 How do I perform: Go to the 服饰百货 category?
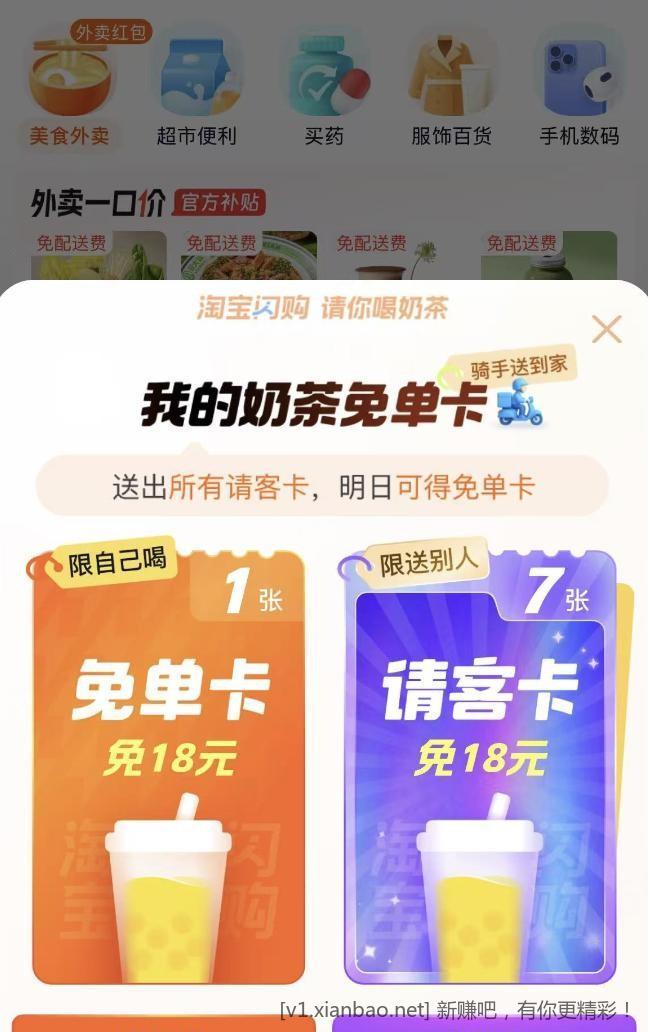pos(451,90)
